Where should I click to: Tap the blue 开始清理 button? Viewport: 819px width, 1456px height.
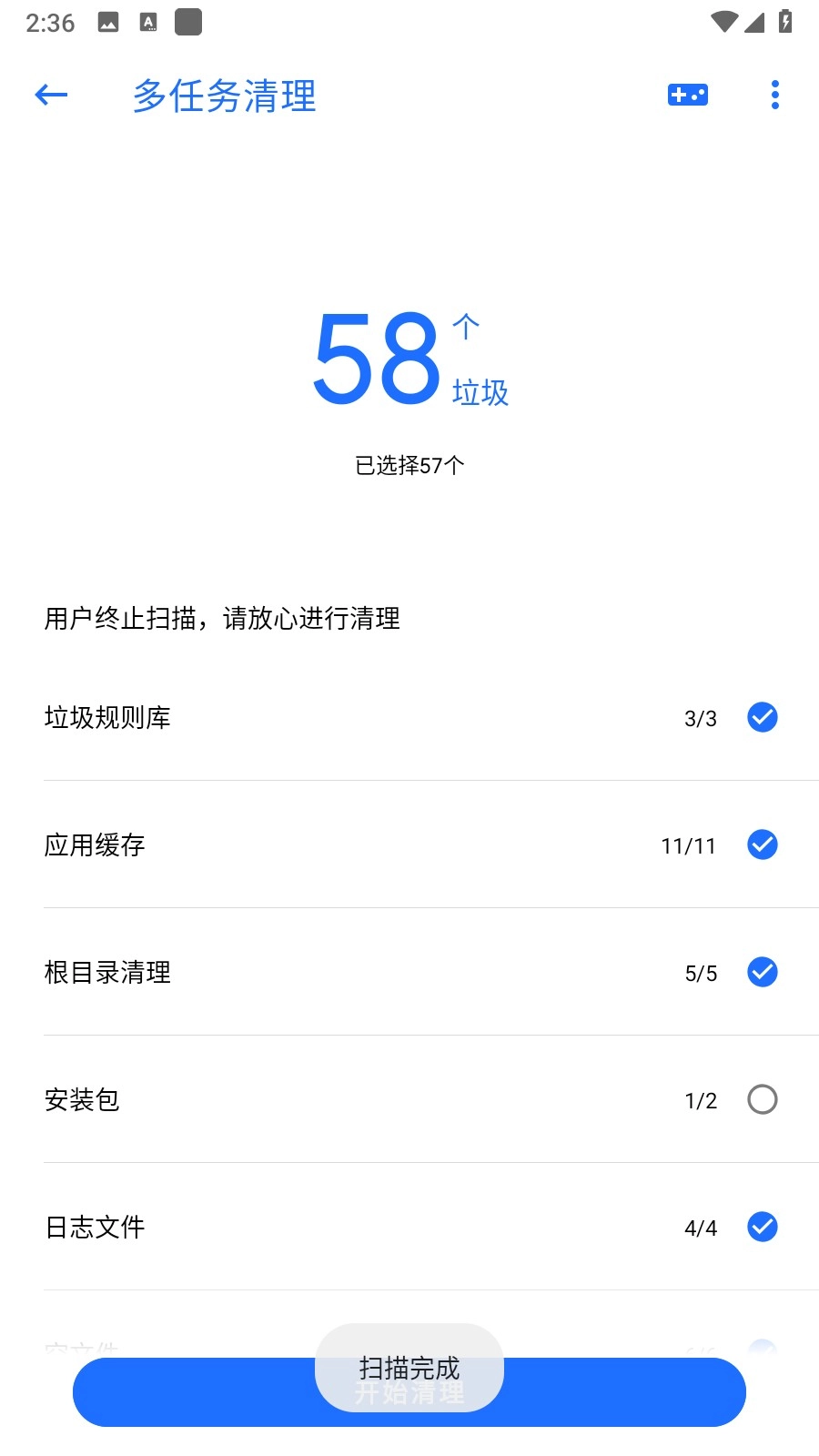[619, 1392]
